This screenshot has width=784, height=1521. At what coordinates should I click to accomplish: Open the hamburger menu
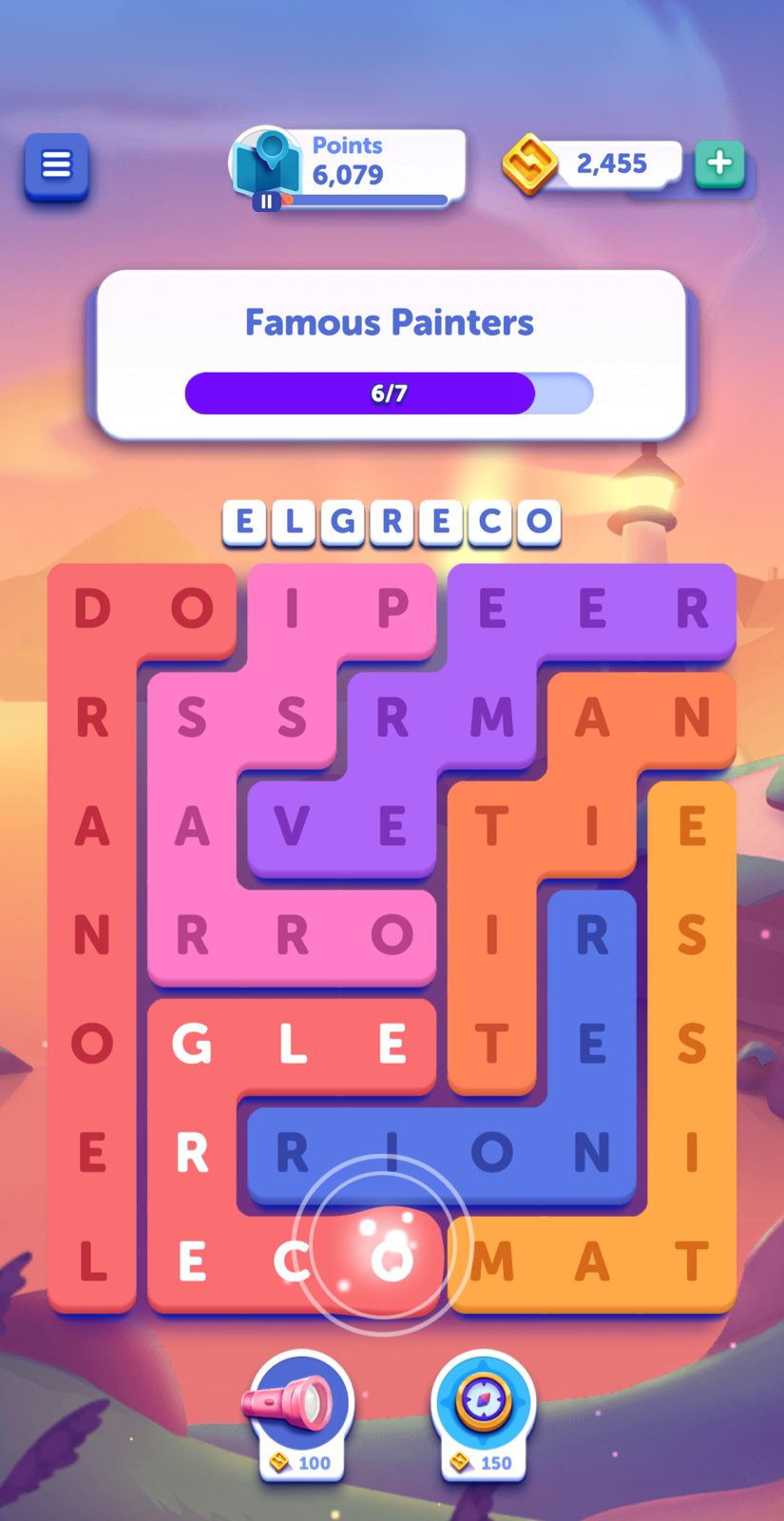pos(56,165)
